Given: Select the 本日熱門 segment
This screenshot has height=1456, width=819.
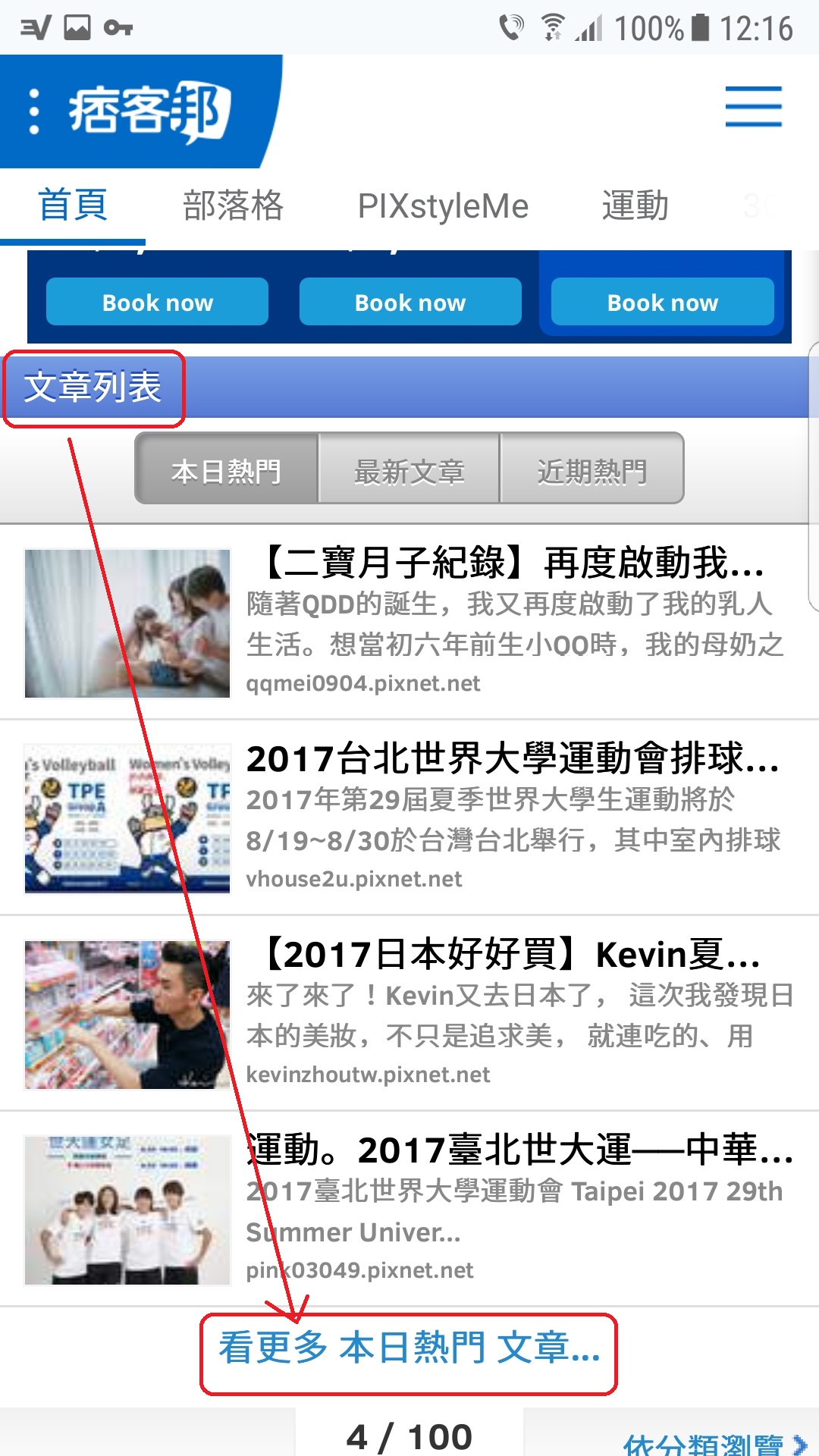Looking at the screenshot, I should (227, 470).
